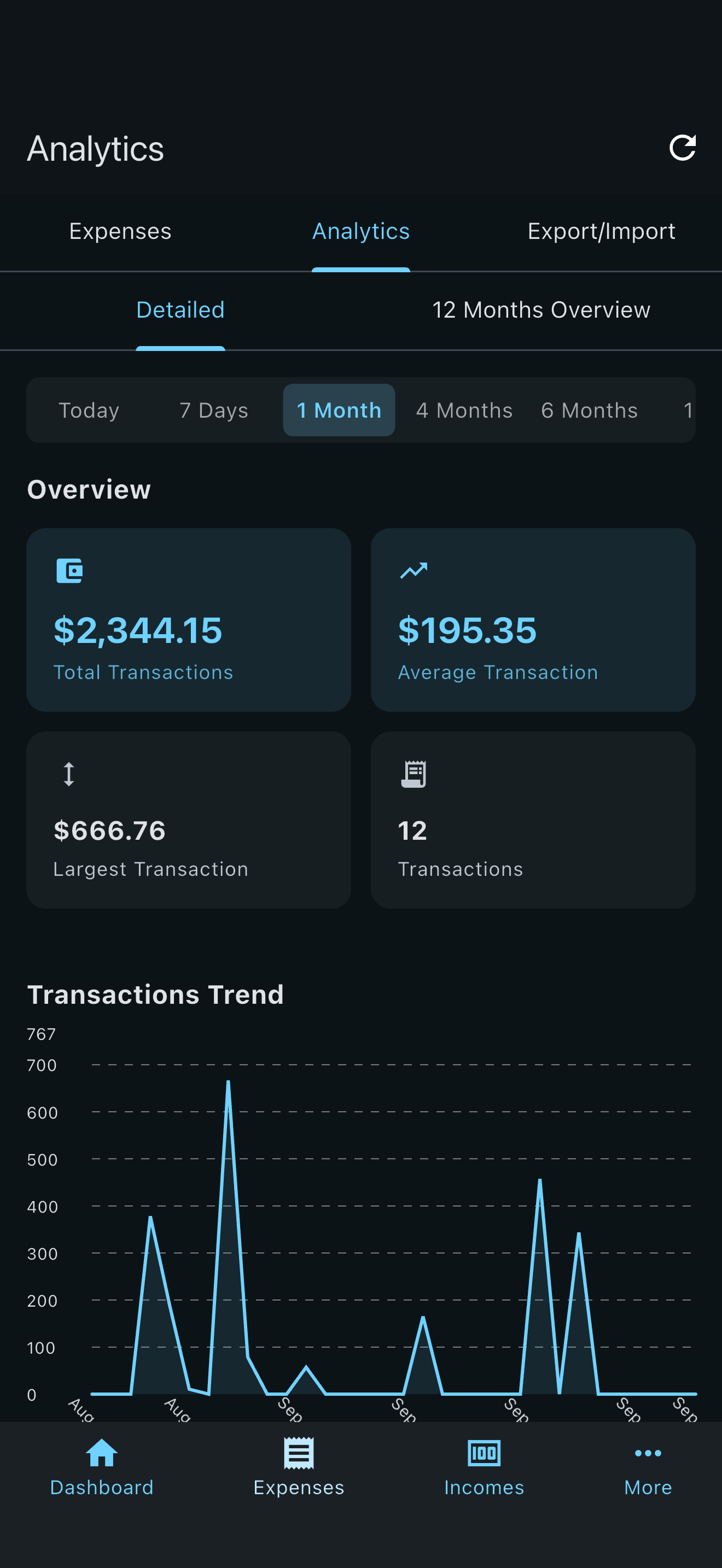This screenshot has width=722, height=1568.
Task: Open Dashboard via the home icon
Action: (x=101, y=1452)
